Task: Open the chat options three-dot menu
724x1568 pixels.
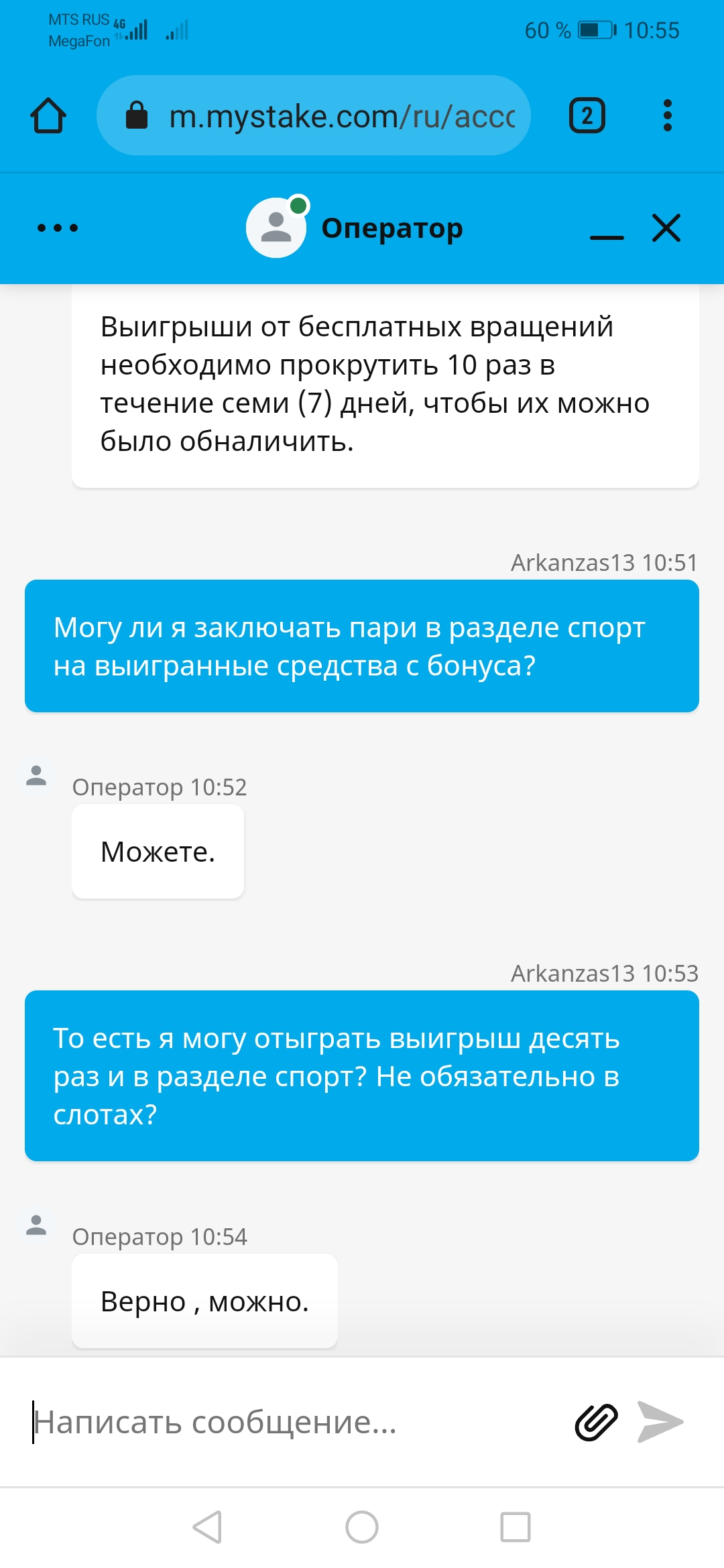Action: click(x=58, y=228)
